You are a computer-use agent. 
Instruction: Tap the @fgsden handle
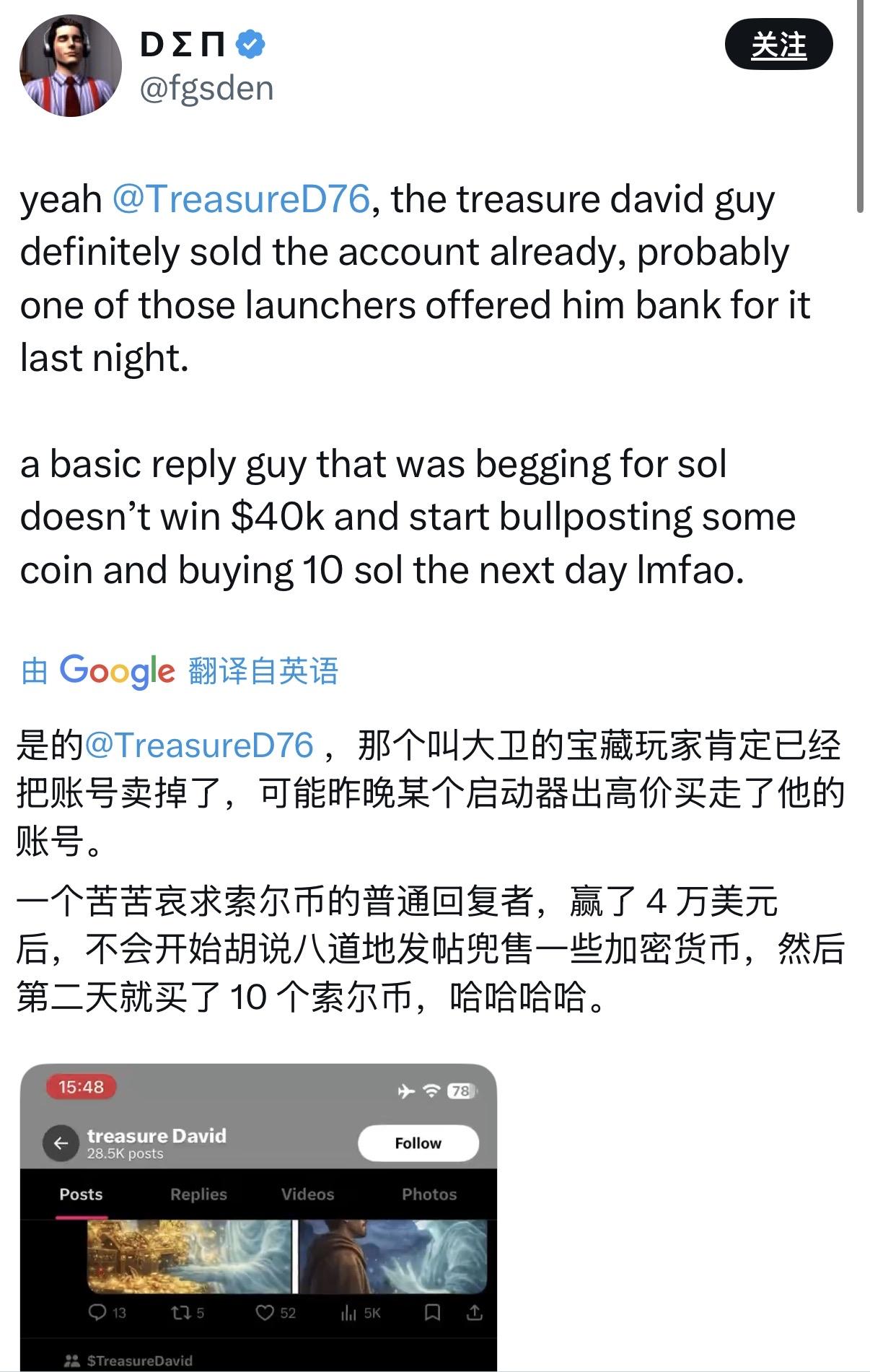tap(206, 89)
